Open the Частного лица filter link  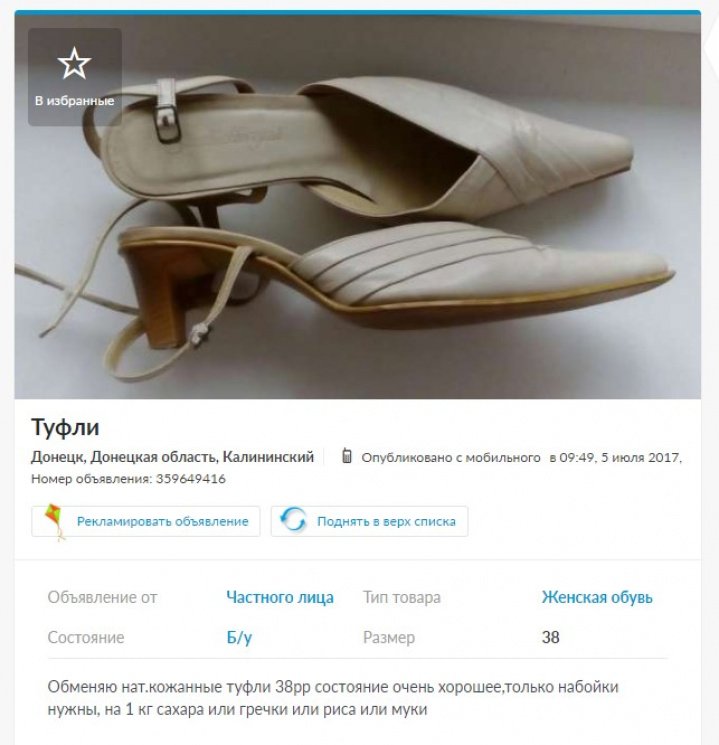280,597
